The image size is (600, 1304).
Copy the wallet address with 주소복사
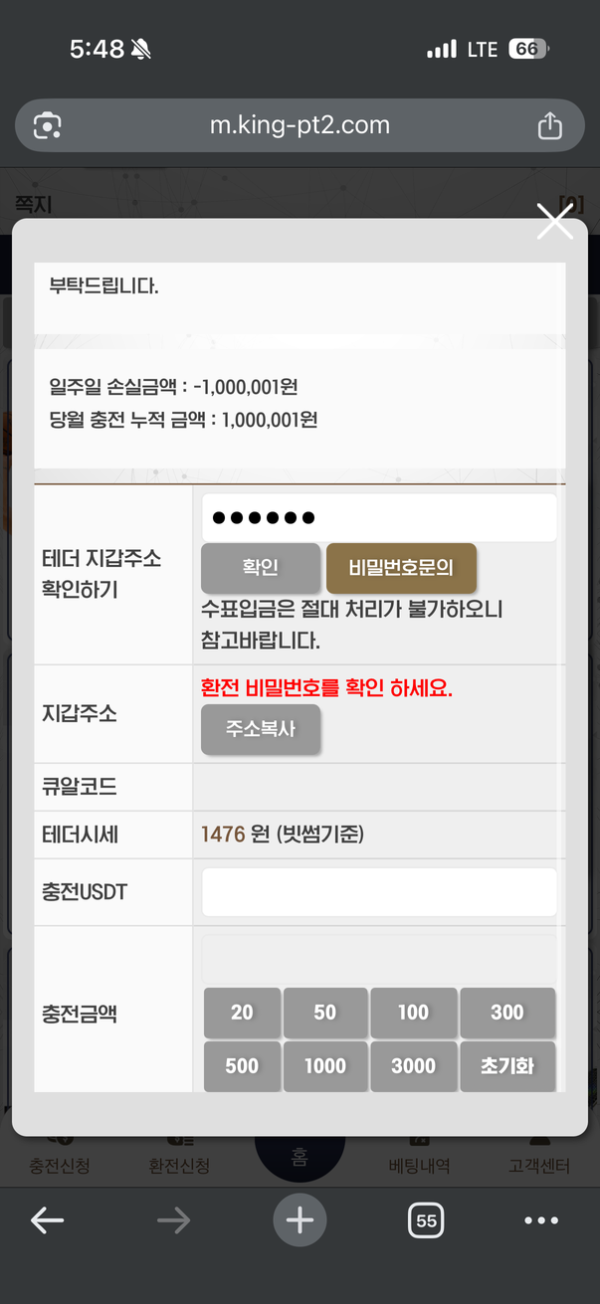tap(261, 729)
